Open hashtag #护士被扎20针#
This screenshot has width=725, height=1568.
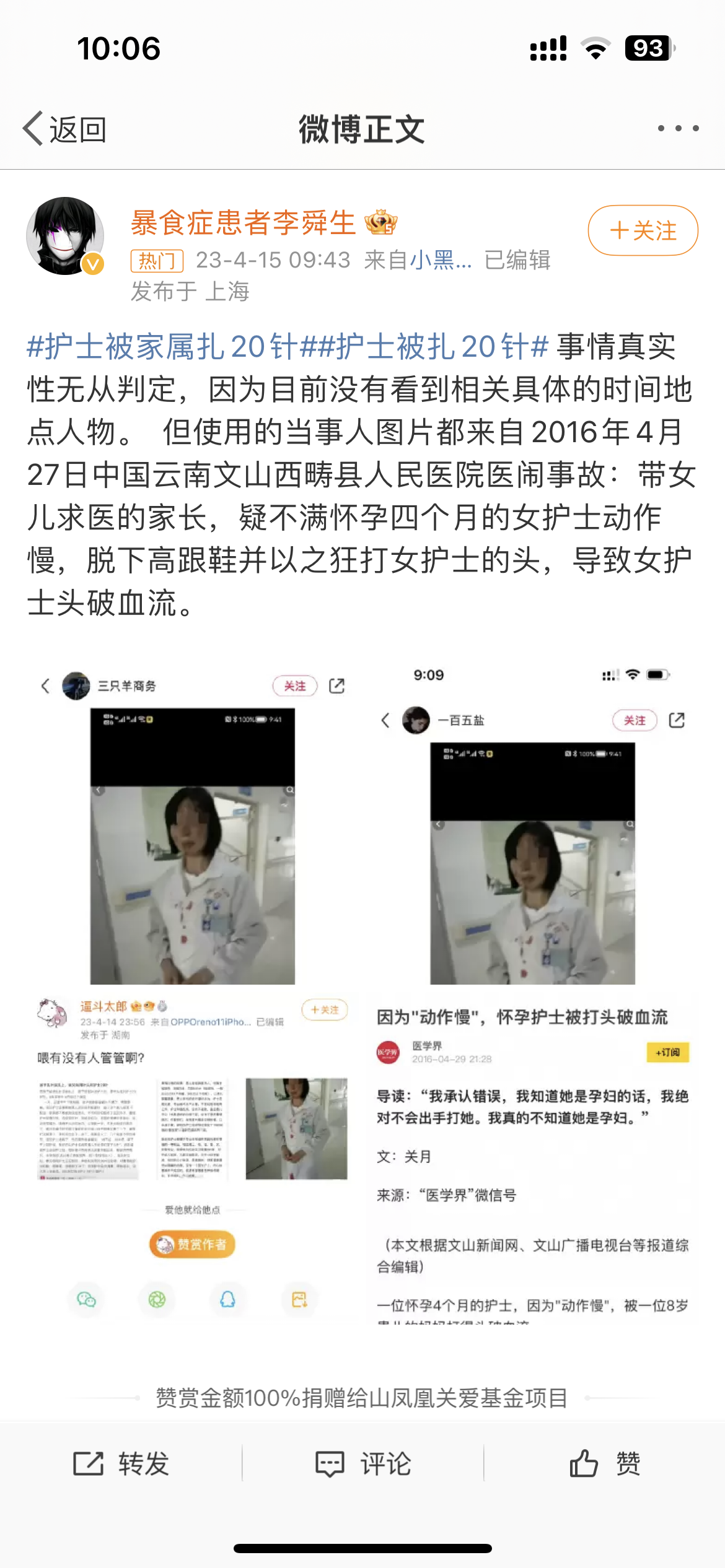pos(425,347)
